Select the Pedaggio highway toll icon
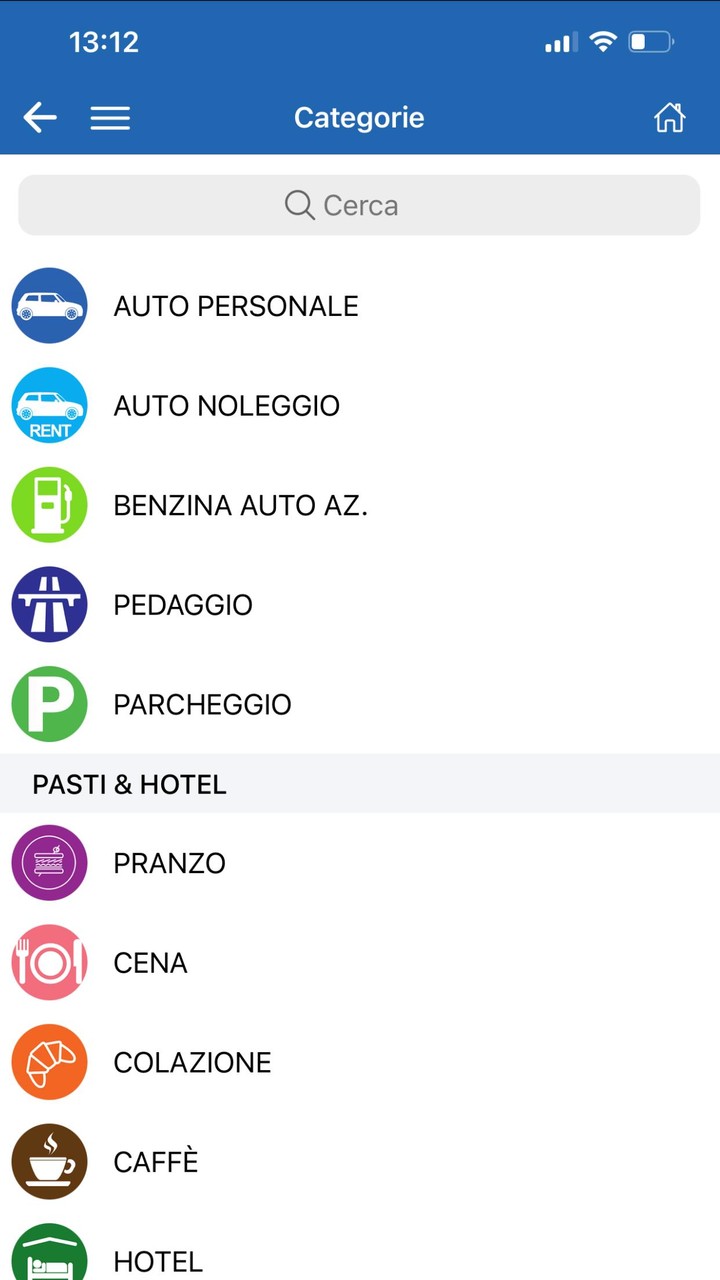Image resolution: width=720 pixels, height=1280 pixels. click(49, 604)
